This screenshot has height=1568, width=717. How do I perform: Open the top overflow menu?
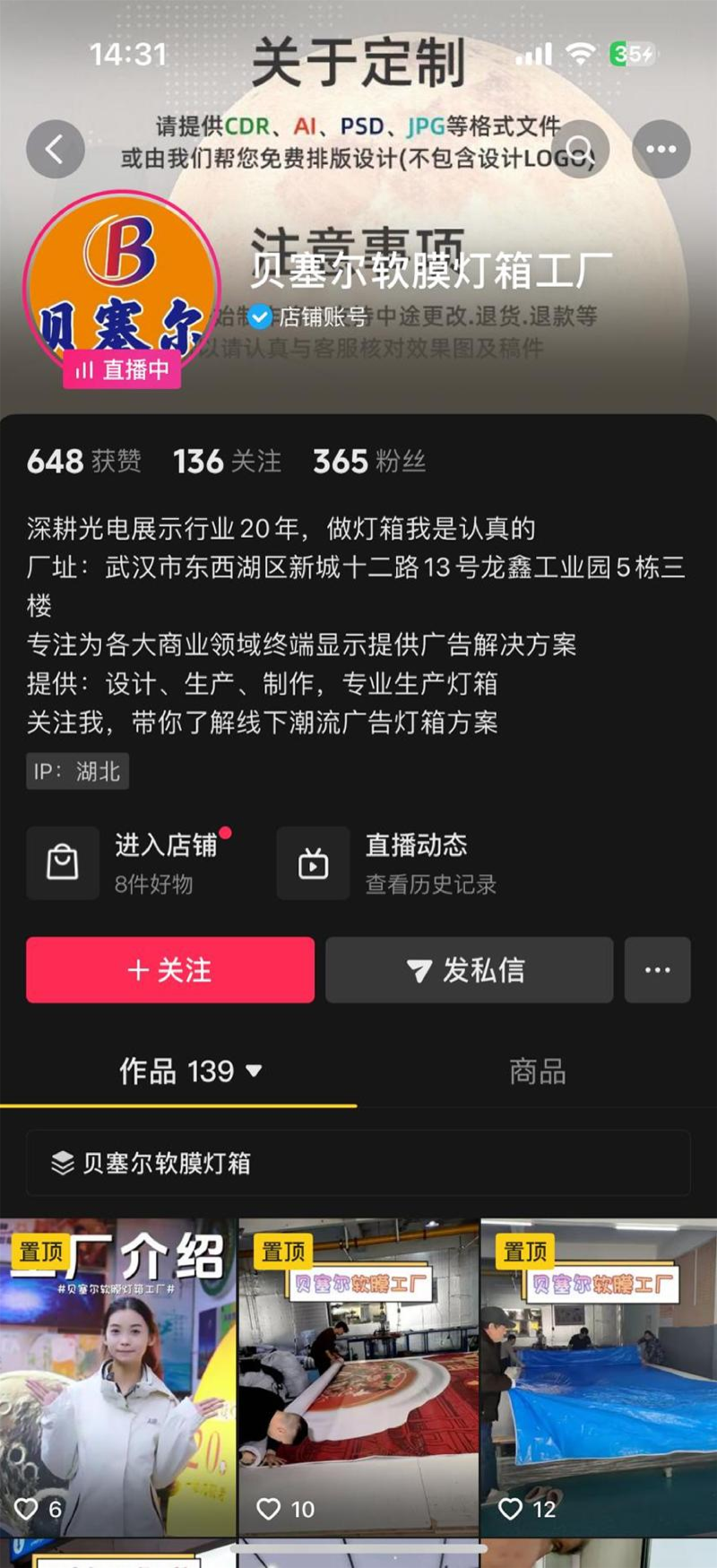[x=661, y=149]
